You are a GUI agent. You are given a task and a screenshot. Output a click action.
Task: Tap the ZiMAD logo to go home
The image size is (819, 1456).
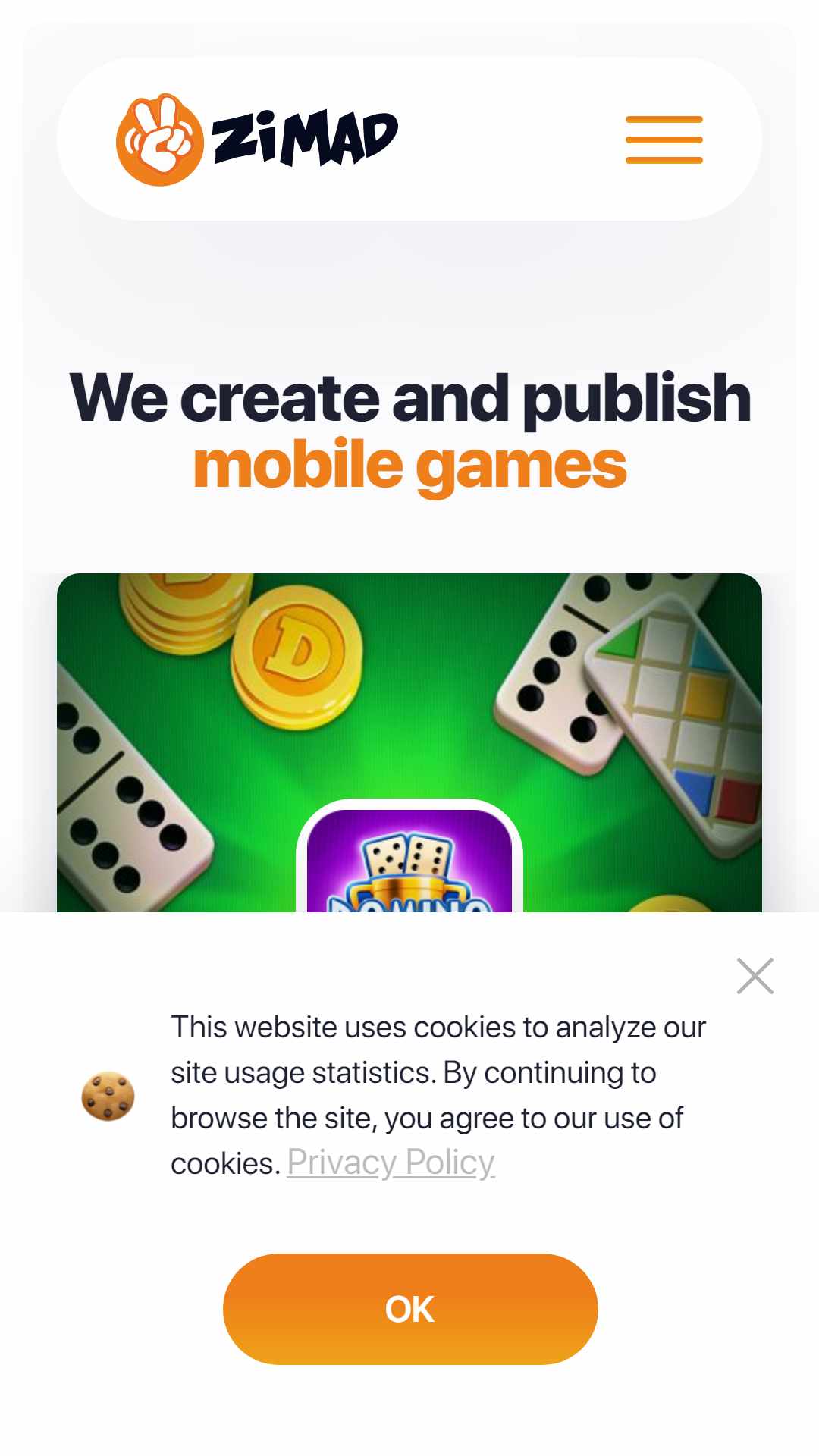point(257,140)
